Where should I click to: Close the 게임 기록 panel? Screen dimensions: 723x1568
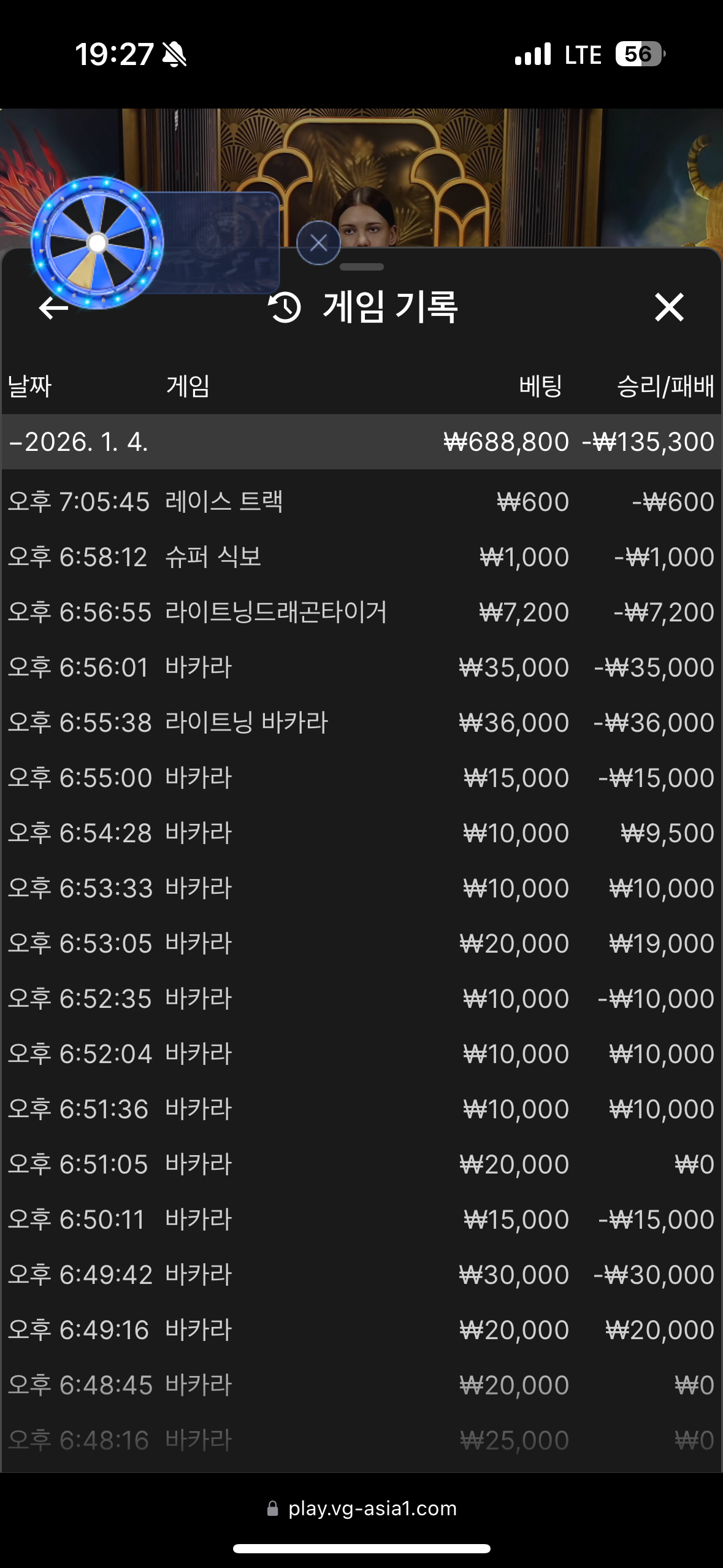pyautogui.click(x=668, y=307)
